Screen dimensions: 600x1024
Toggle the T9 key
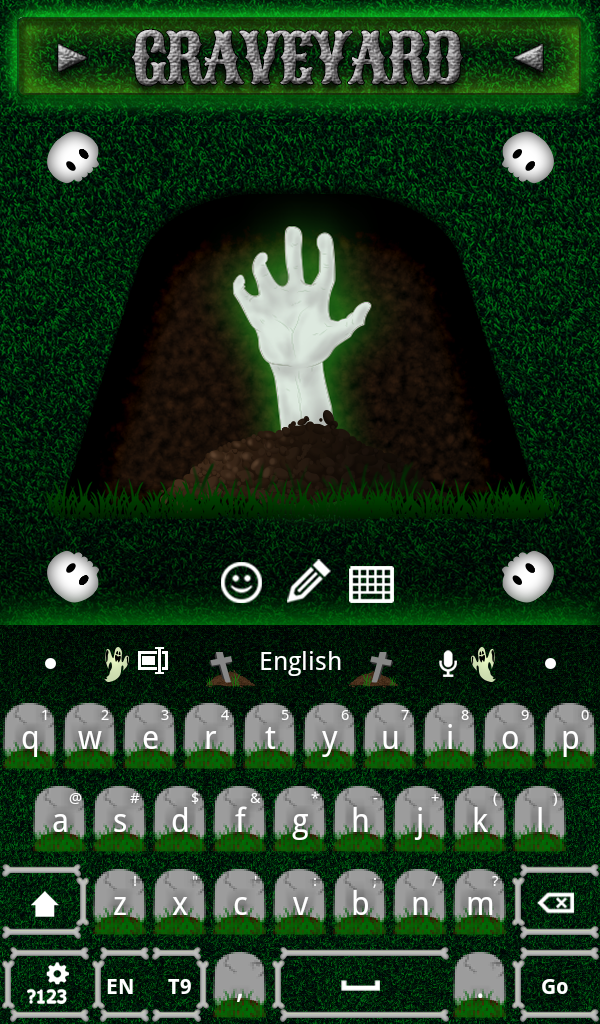pos(180,986)
